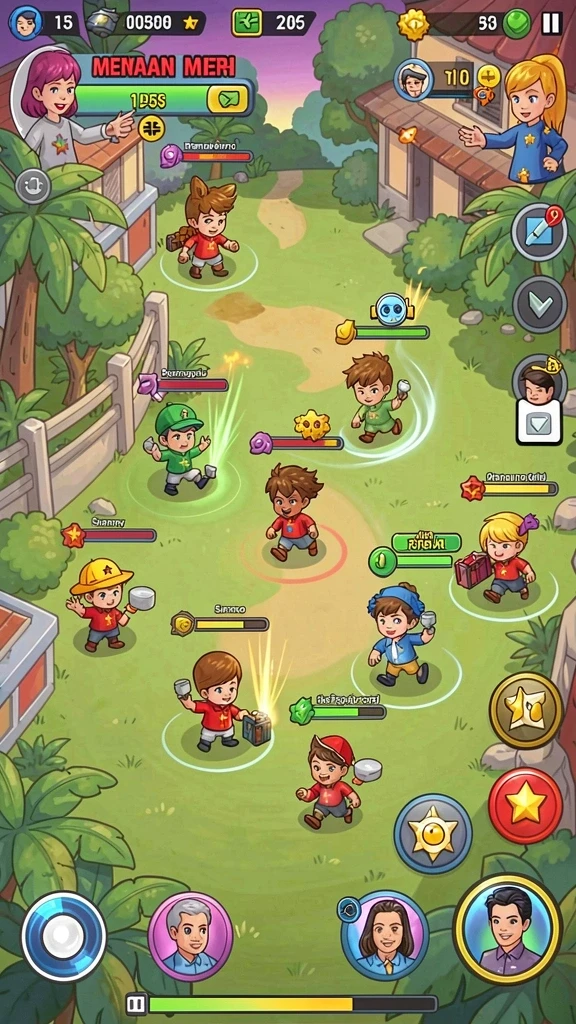
Task: Use the sheriff badge star ability
Action: pos(432,833)
